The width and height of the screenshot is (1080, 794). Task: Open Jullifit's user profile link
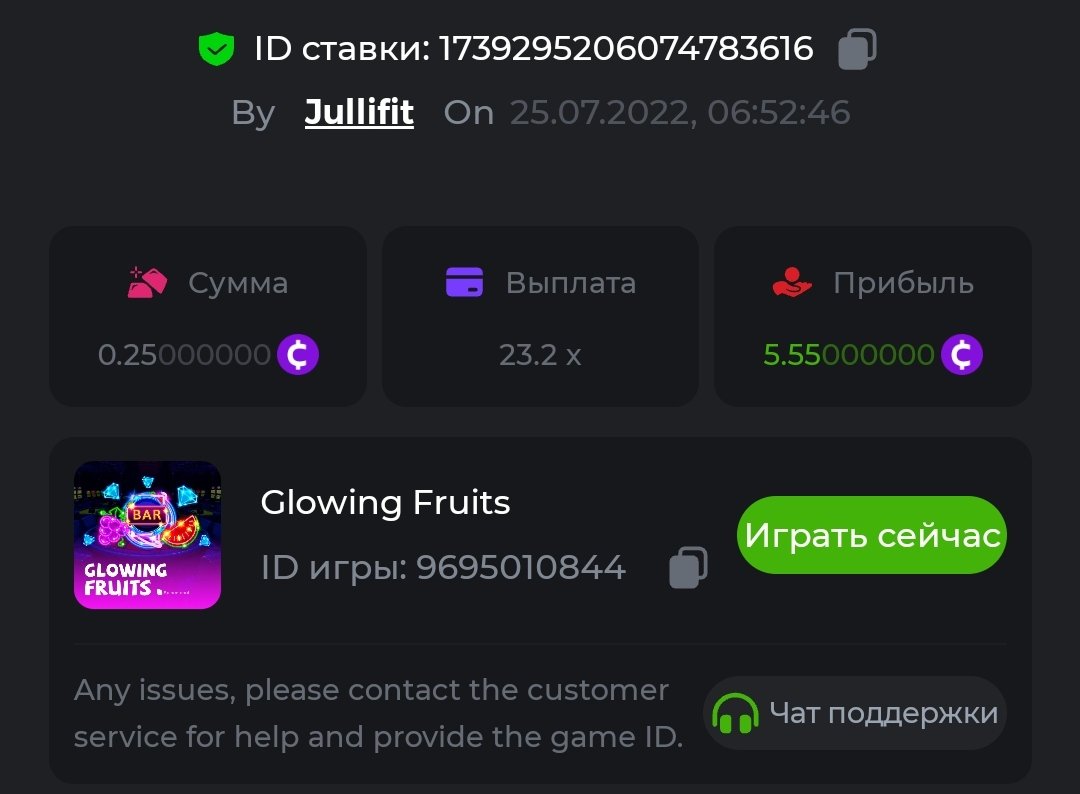[x=359, y=112]
